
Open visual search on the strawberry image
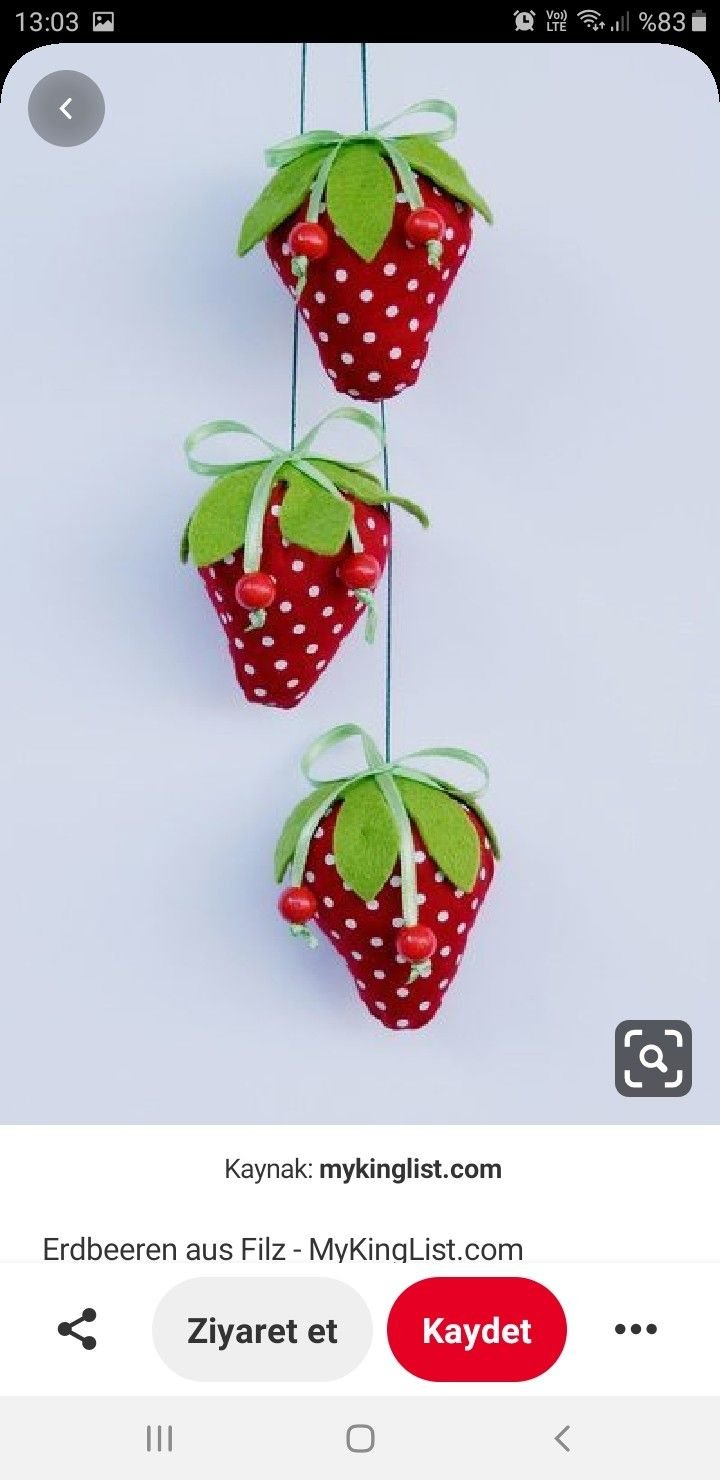(653, 1058)
